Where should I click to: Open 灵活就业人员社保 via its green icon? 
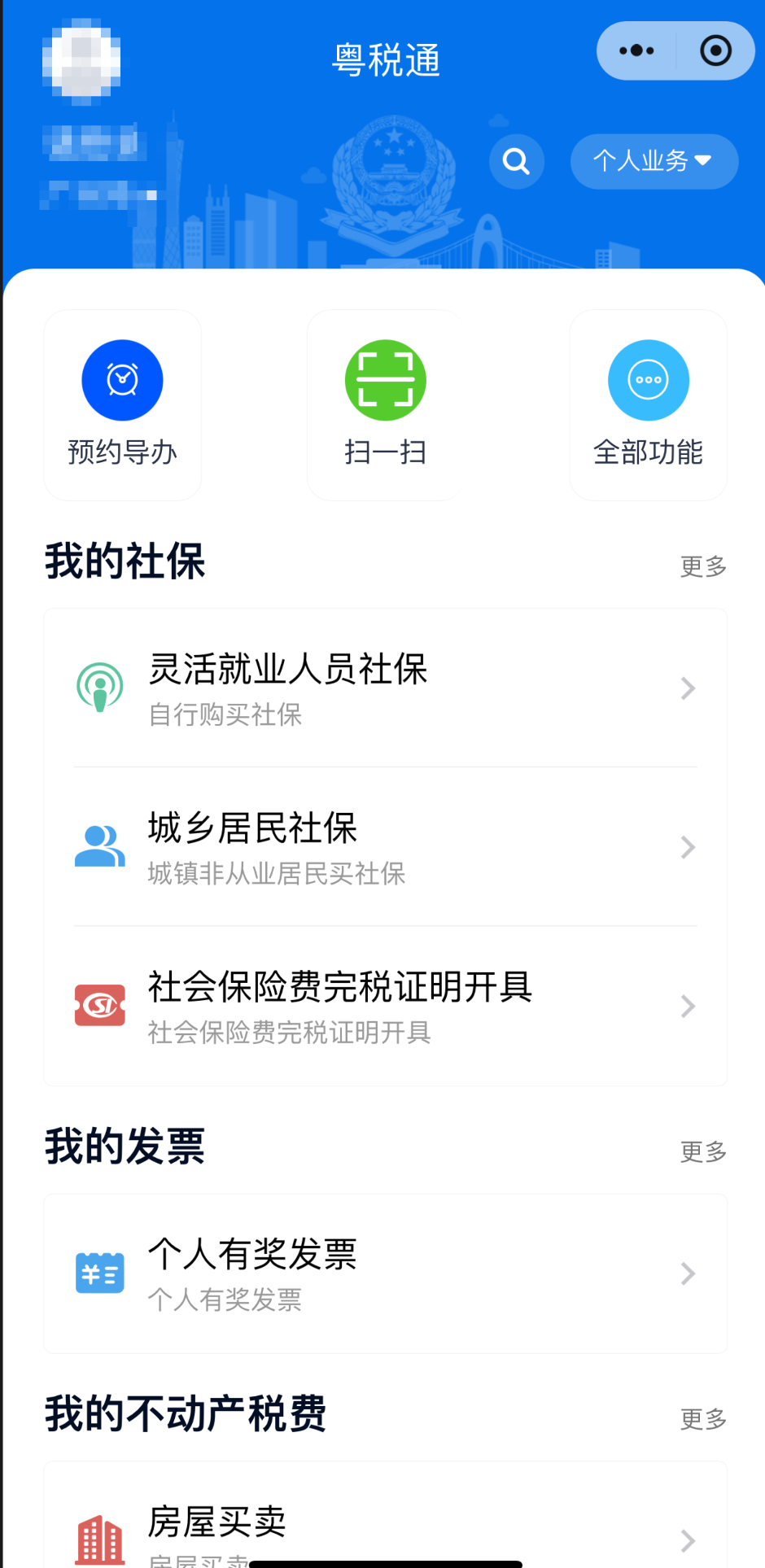(99, 688)
